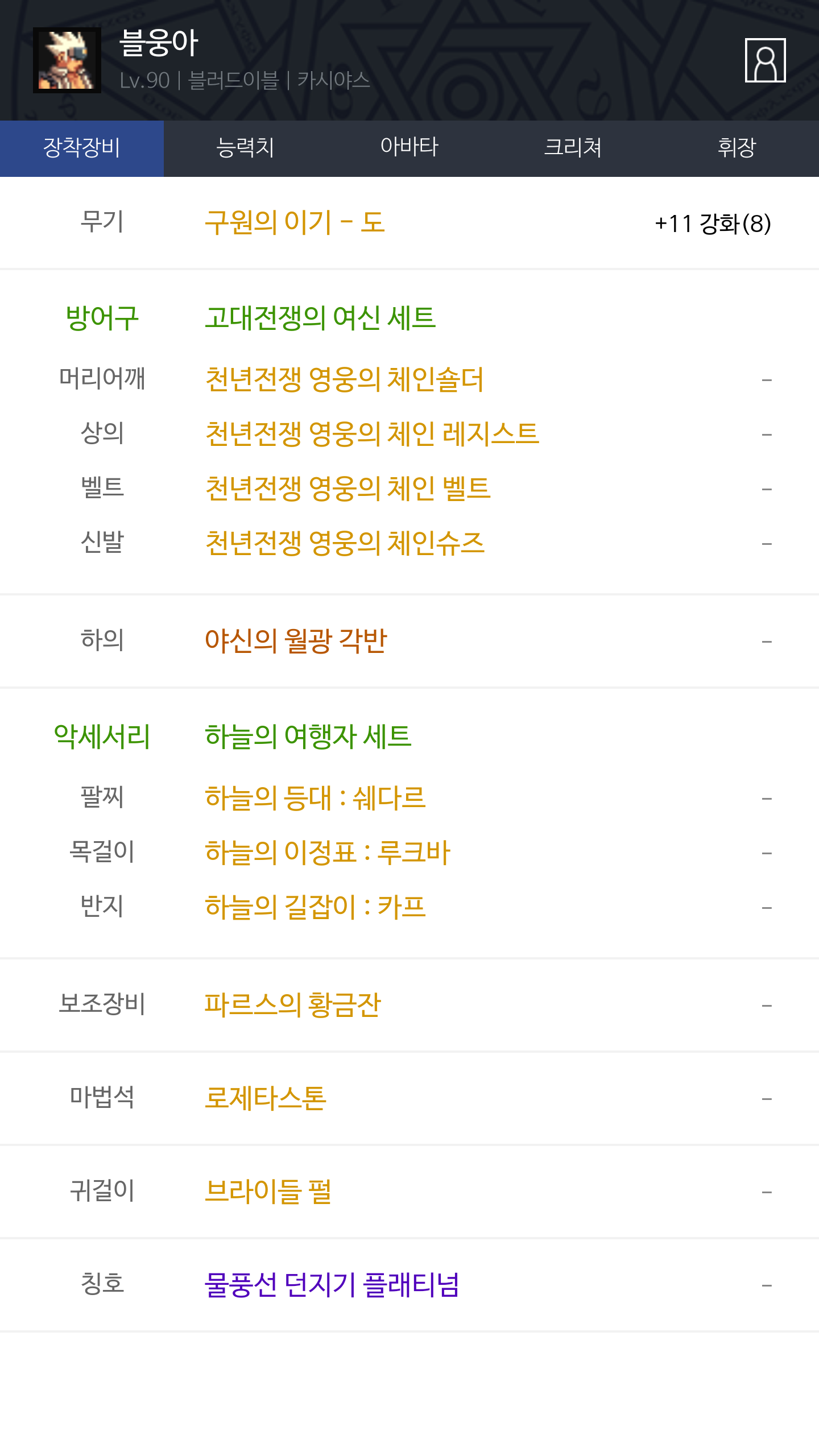Open bracelet 하늘의 등대 : 쉐다르

315,798
